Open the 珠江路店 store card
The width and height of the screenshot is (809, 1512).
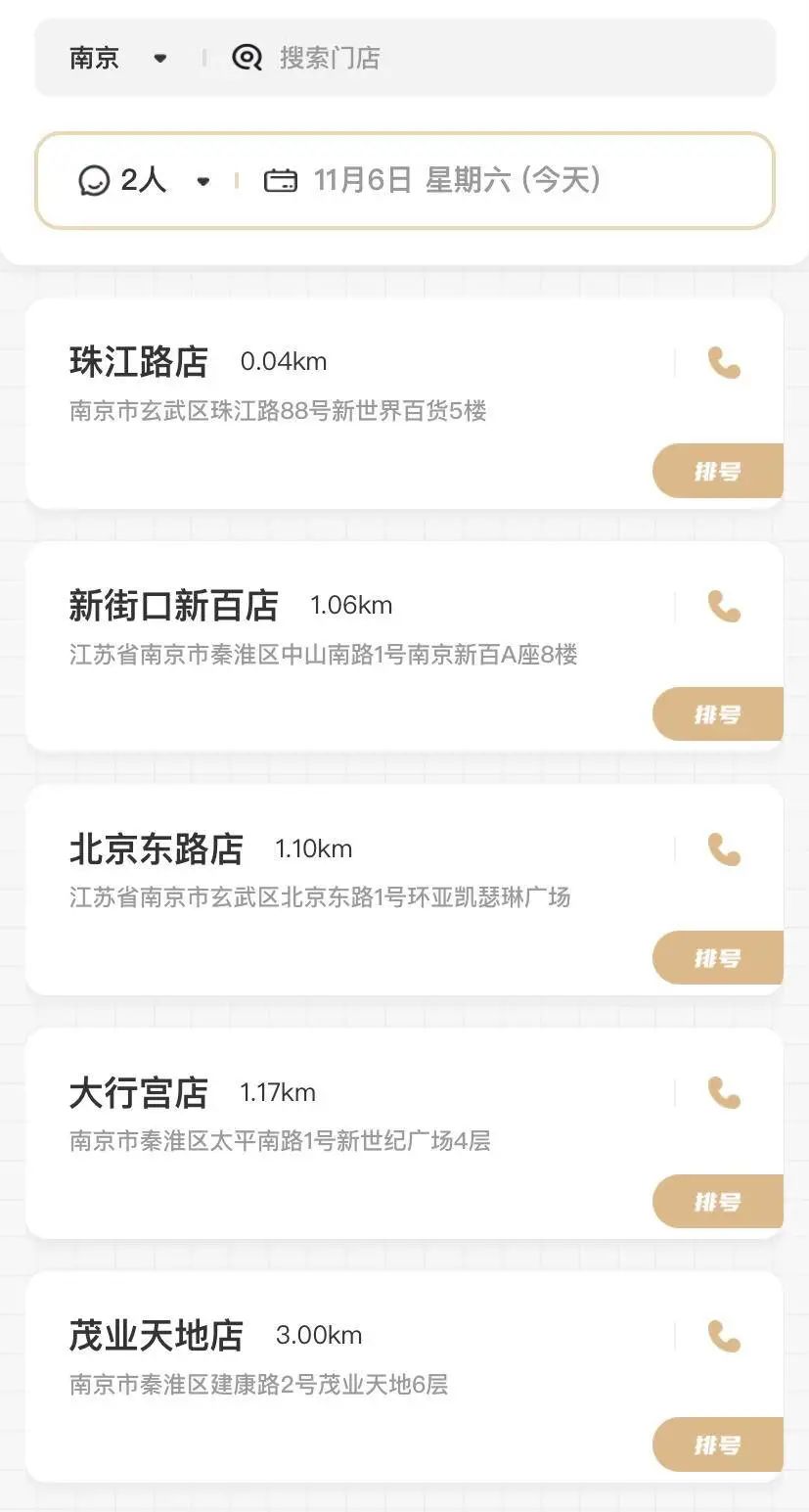tap(404, 403)
